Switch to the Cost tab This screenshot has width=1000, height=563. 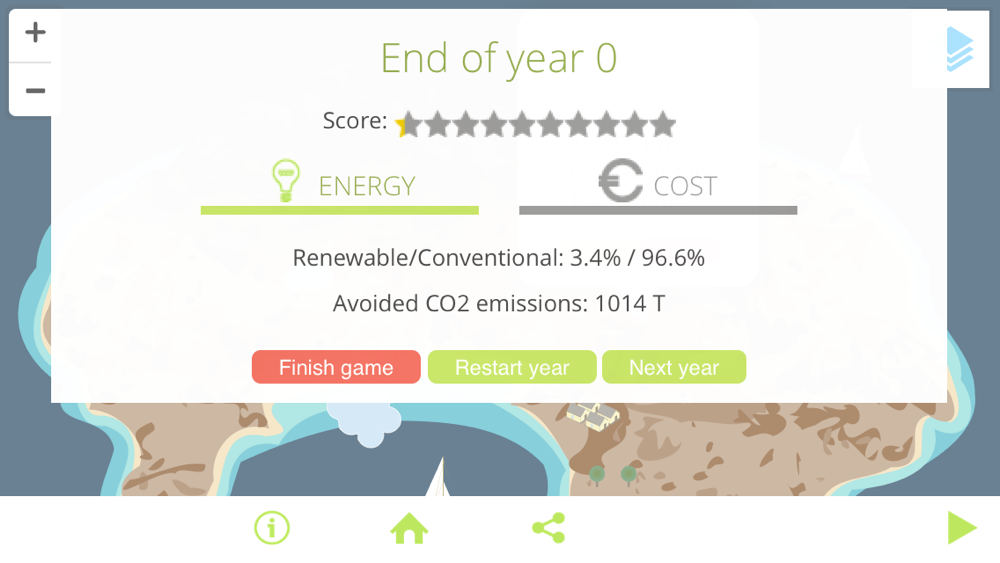(658, 185)
